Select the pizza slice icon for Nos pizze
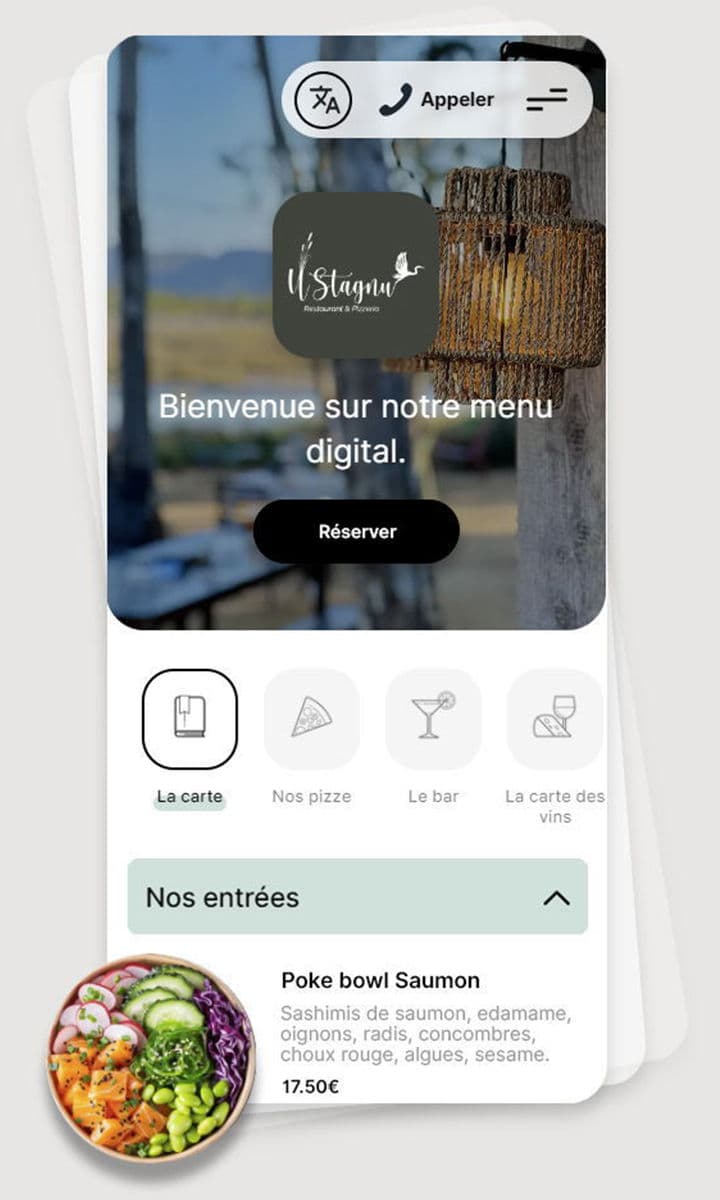Viewport: 720px width, 1200px height. 311,718
